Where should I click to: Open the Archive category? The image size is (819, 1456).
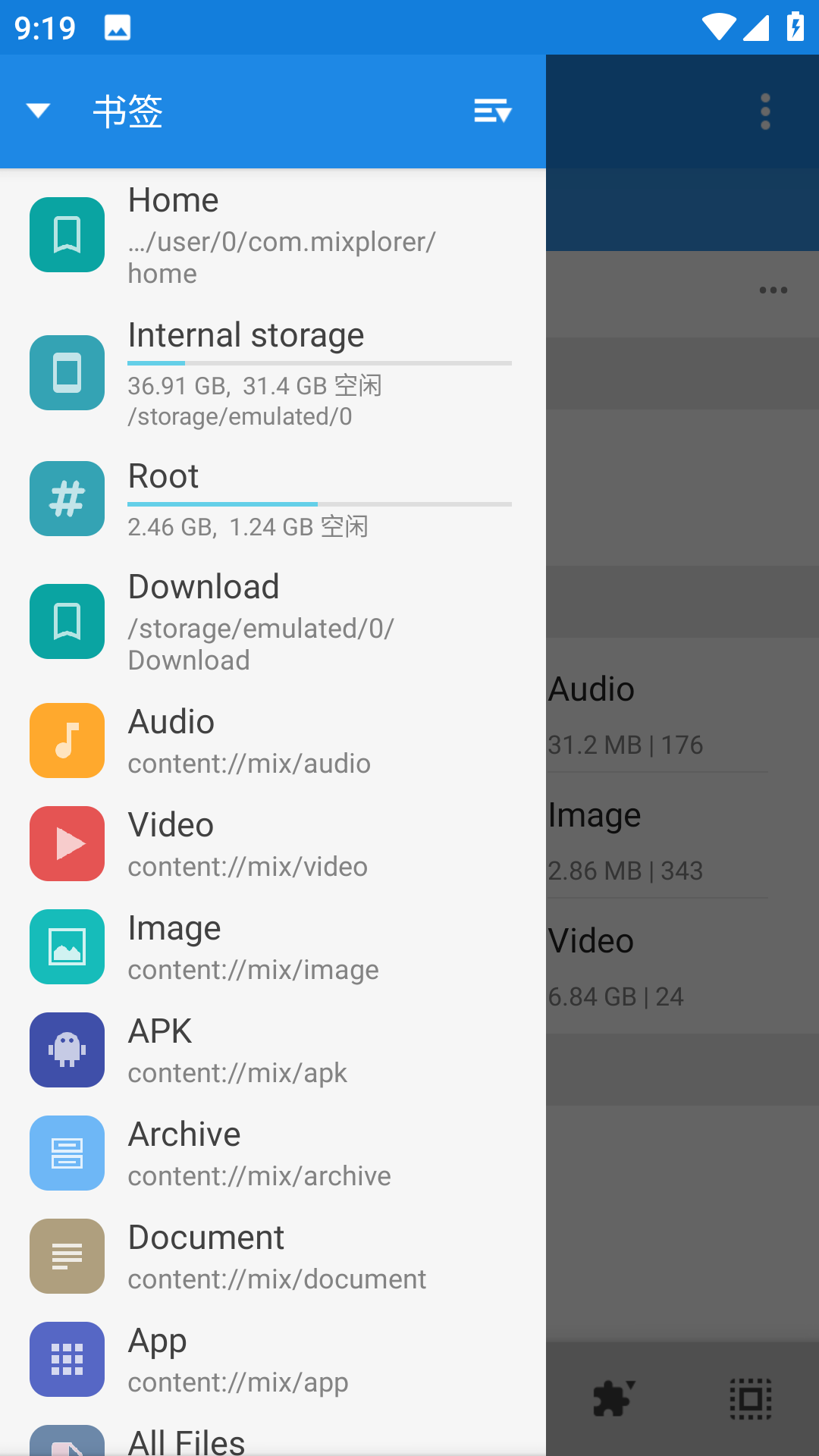click(x=273, y=1153)
